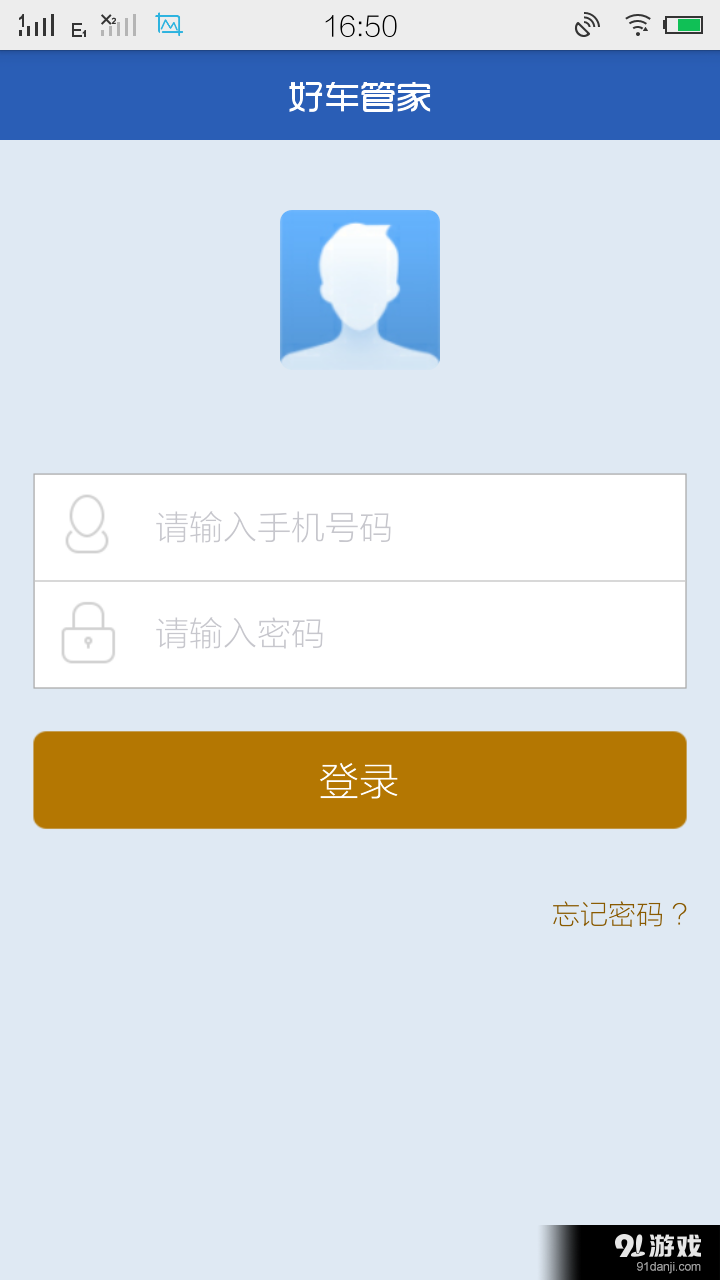Tap the 登录 login button

point(360,779)
